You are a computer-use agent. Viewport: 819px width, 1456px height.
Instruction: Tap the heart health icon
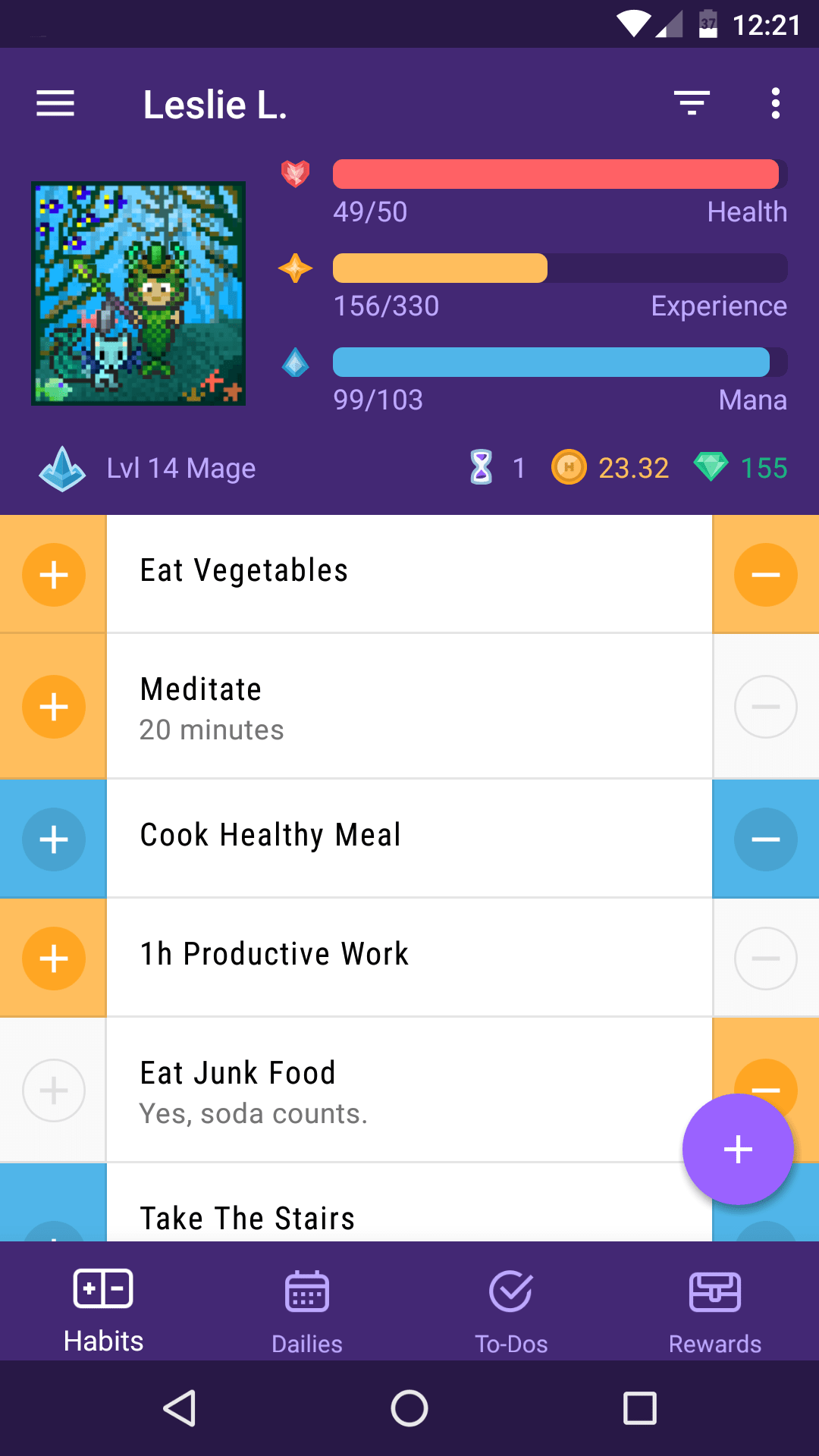pyautogui.click(x=296, y=173)
